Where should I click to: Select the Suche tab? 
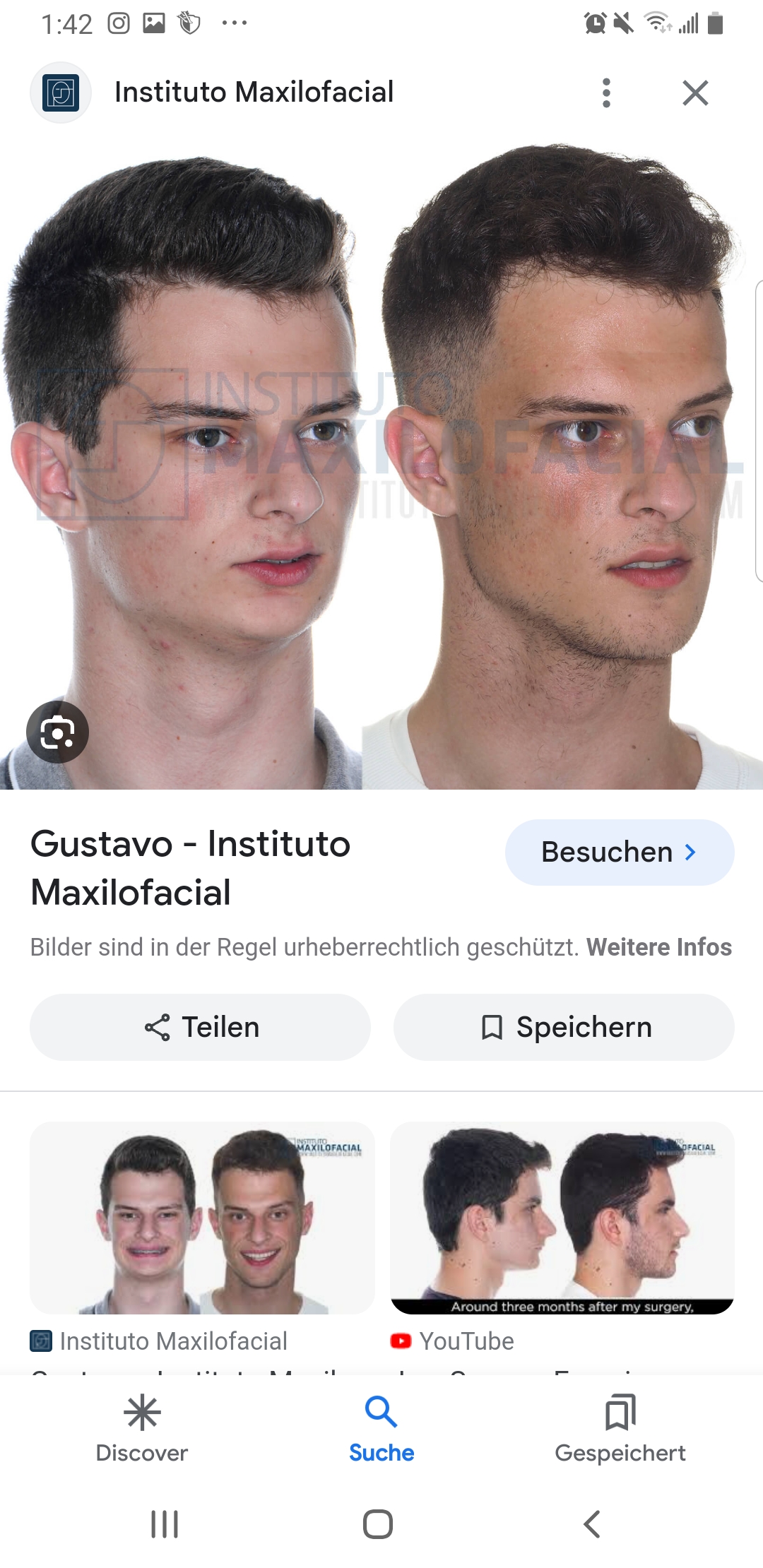pos(381,1428)
